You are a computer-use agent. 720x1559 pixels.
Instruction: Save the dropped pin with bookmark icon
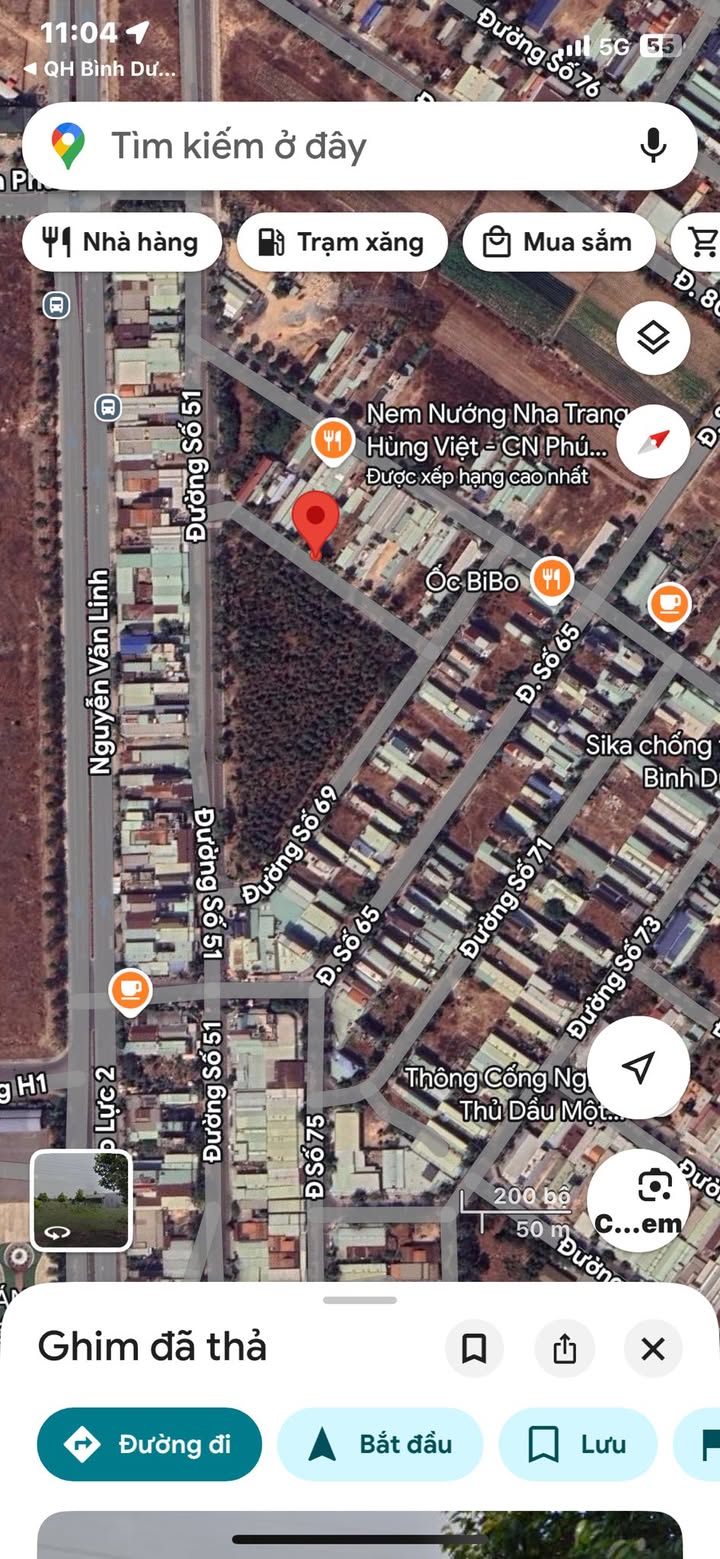474,1349
